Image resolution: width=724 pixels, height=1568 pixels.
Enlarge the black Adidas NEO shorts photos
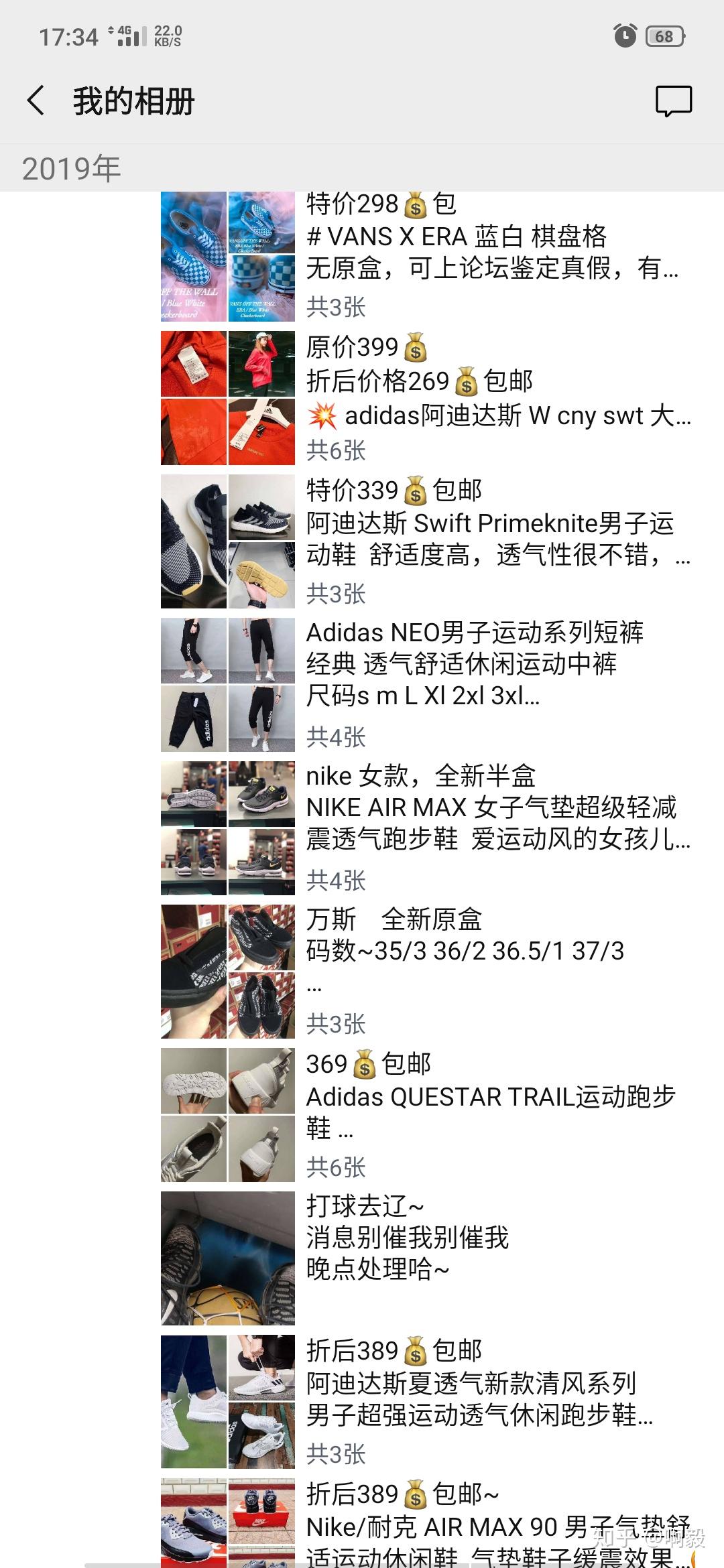[x=228, y=685]
